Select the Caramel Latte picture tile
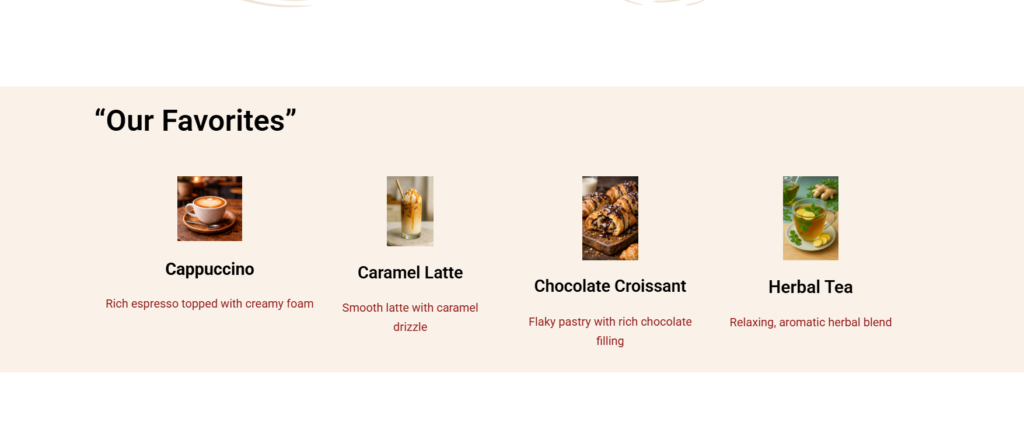The width and height of the screenshot is (1024, 429). pyautogui.click(x=410, y=211)
